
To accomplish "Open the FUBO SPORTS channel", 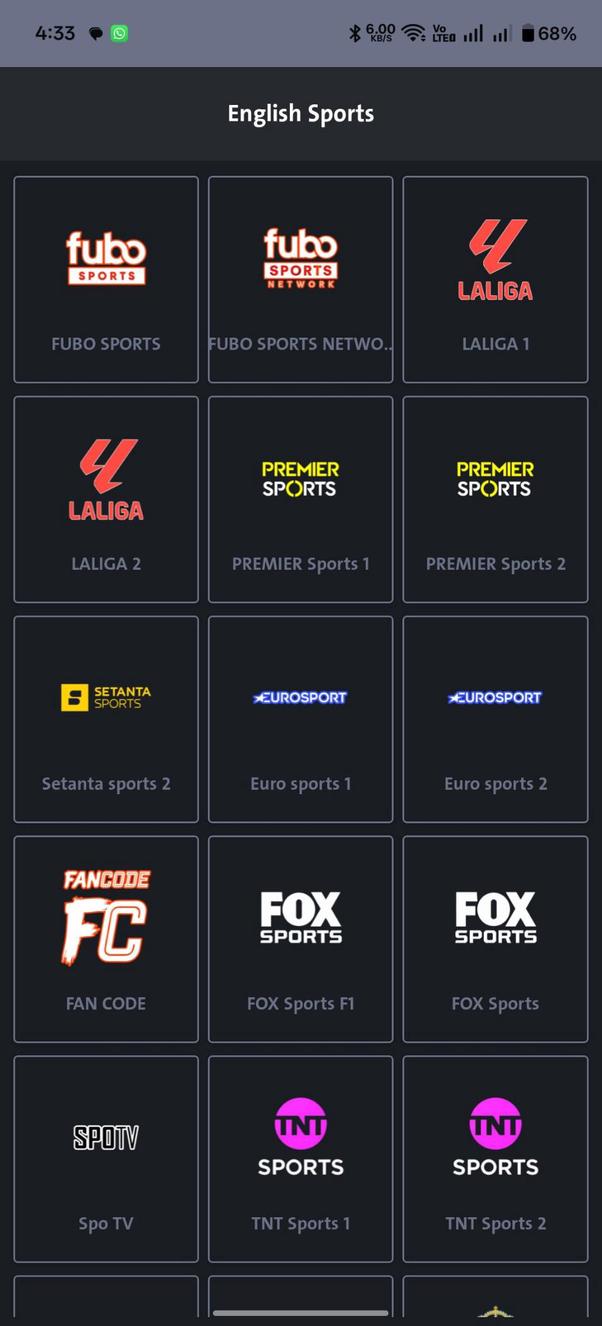I will click(x=106, y=279).
